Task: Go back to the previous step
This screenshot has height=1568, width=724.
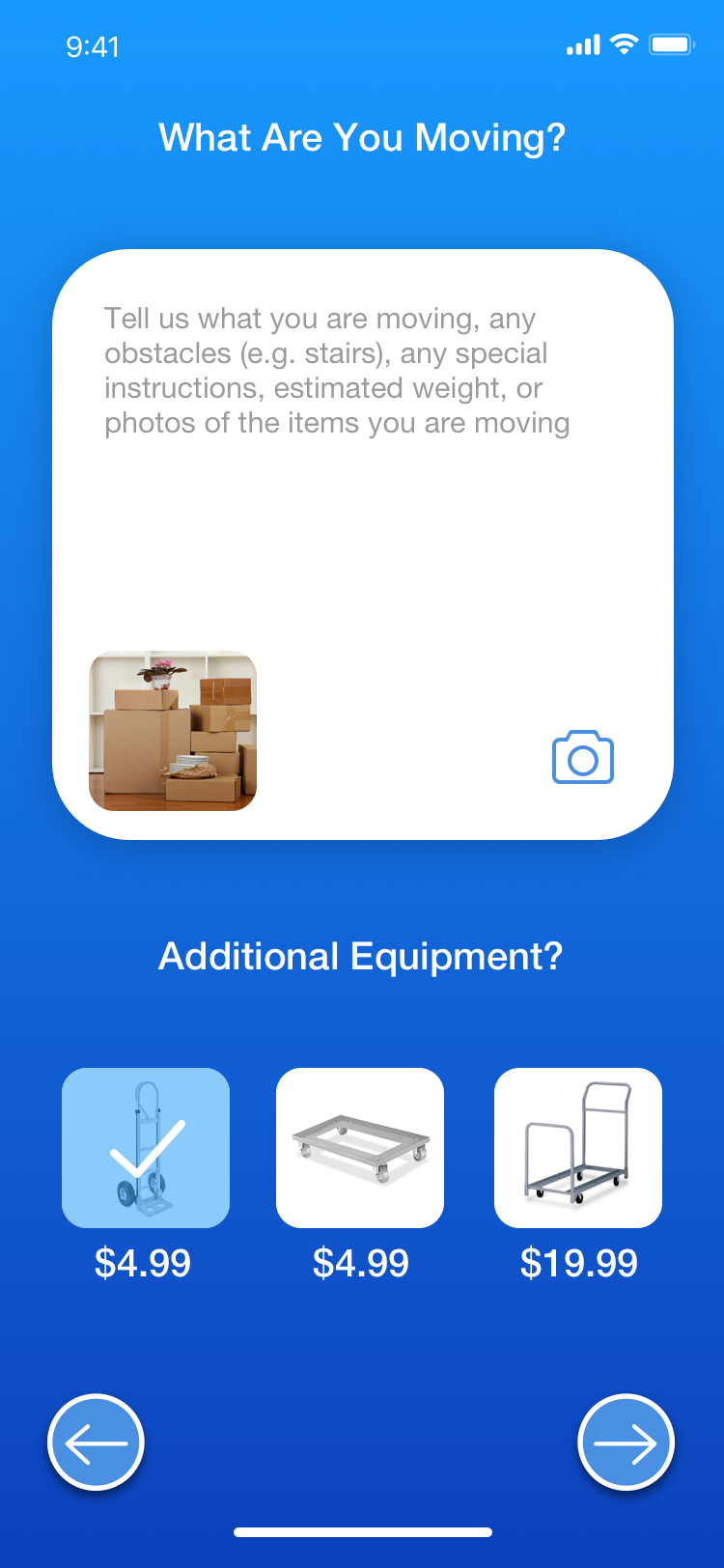Action: coord(96,1442)
